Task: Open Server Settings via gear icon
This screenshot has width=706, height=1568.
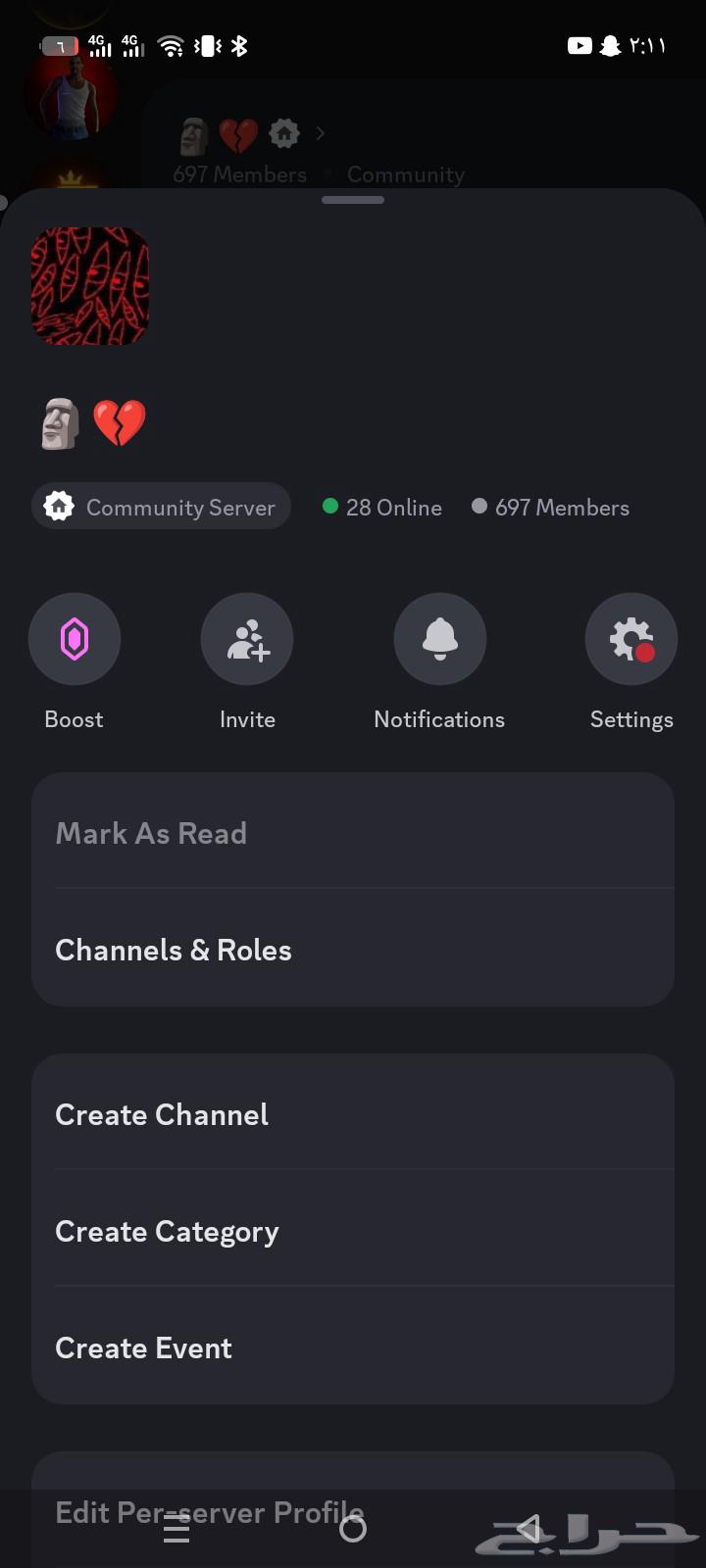Action: pyautogui.click(x=630, y=639)
